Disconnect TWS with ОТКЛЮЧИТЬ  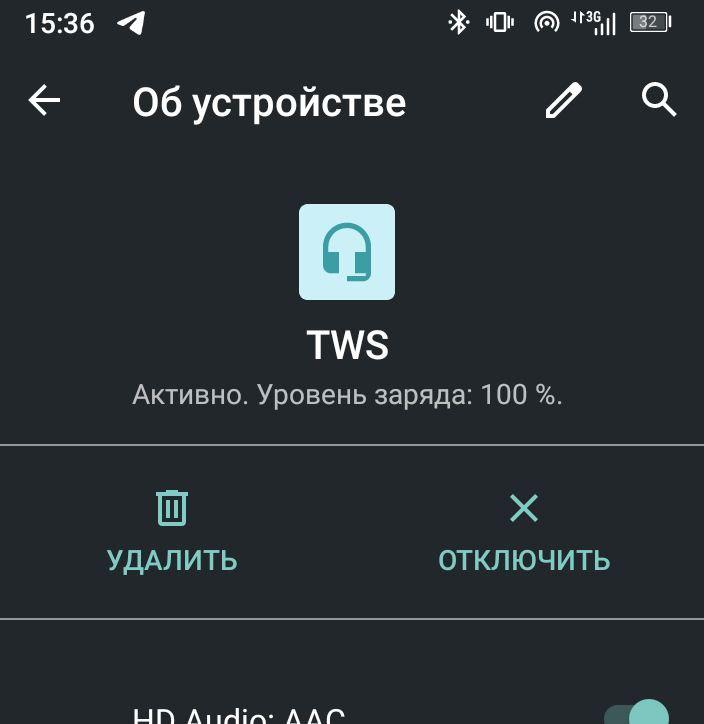point(524,532)
